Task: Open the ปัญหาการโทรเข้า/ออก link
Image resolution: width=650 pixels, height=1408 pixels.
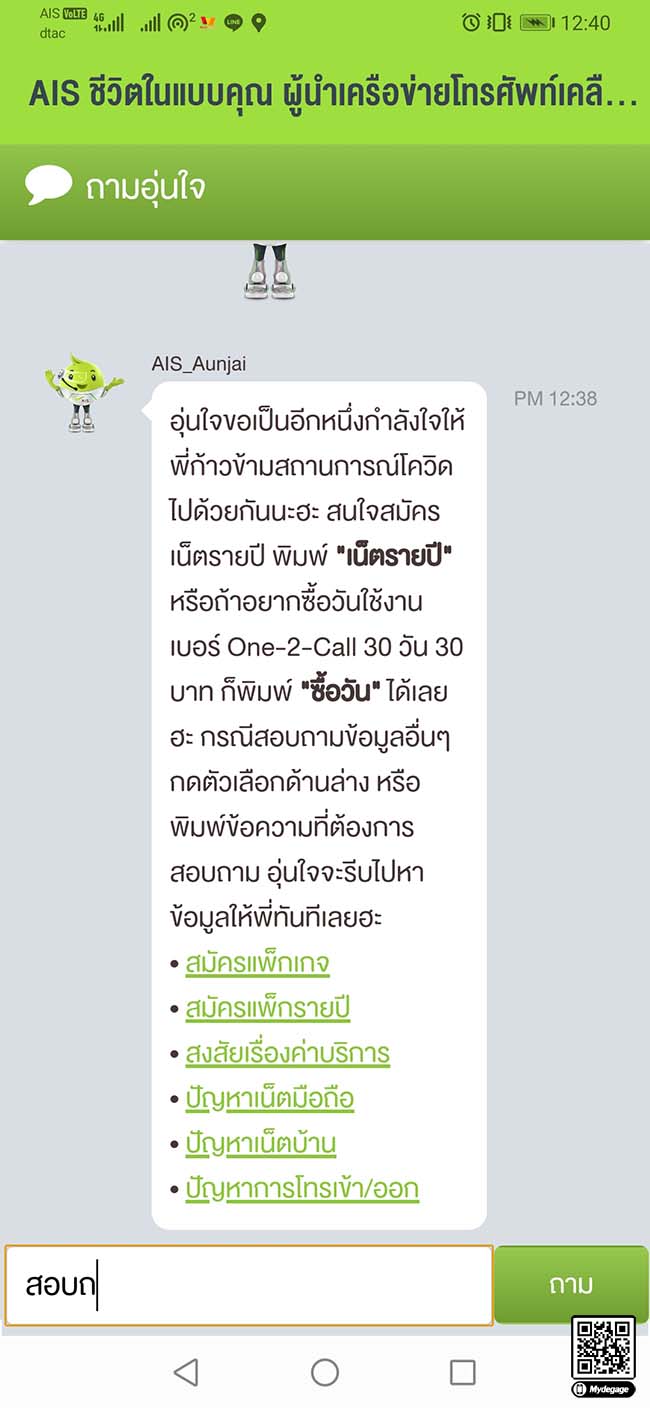Action: pyautogui.click(x=301, y=1188)
